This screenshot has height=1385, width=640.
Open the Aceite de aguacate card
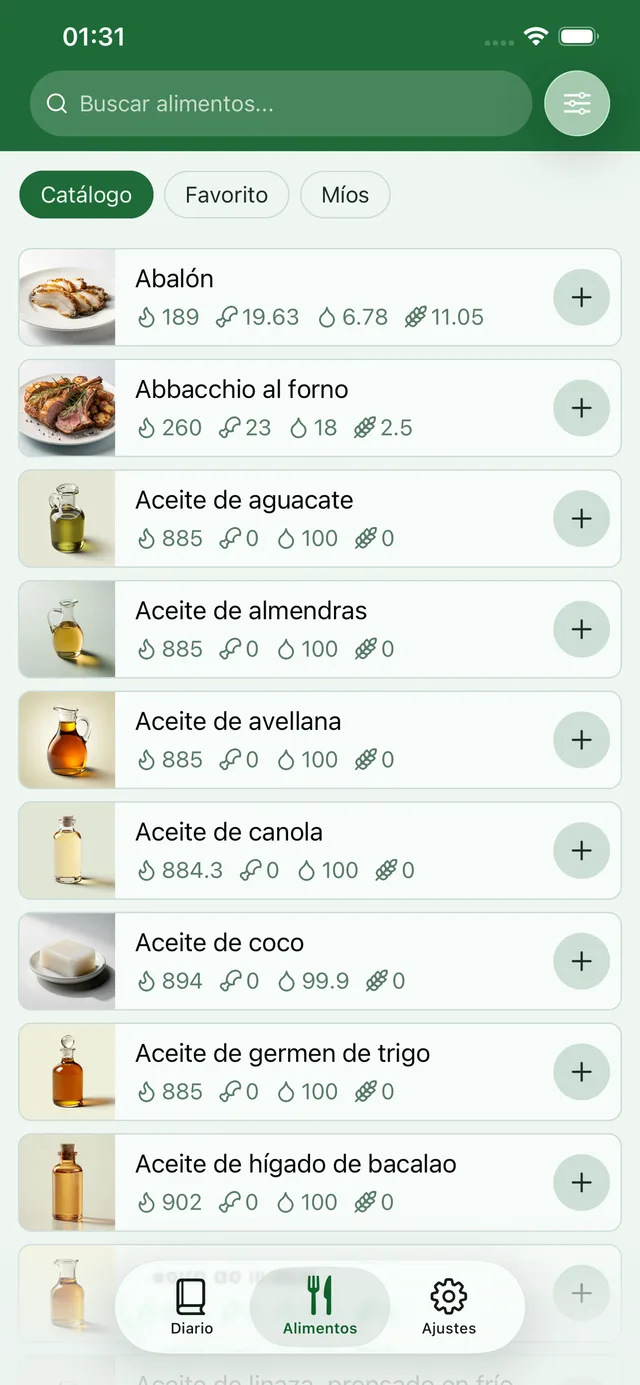(320, 519)
